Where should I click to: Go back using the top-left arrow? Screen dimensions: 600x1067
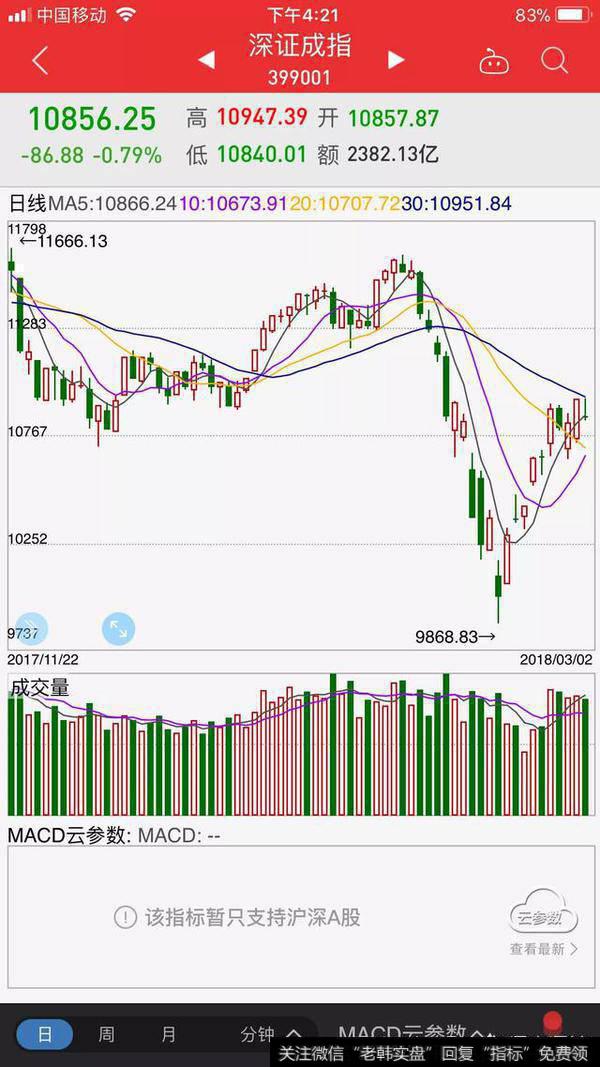(x=40, y=60)
